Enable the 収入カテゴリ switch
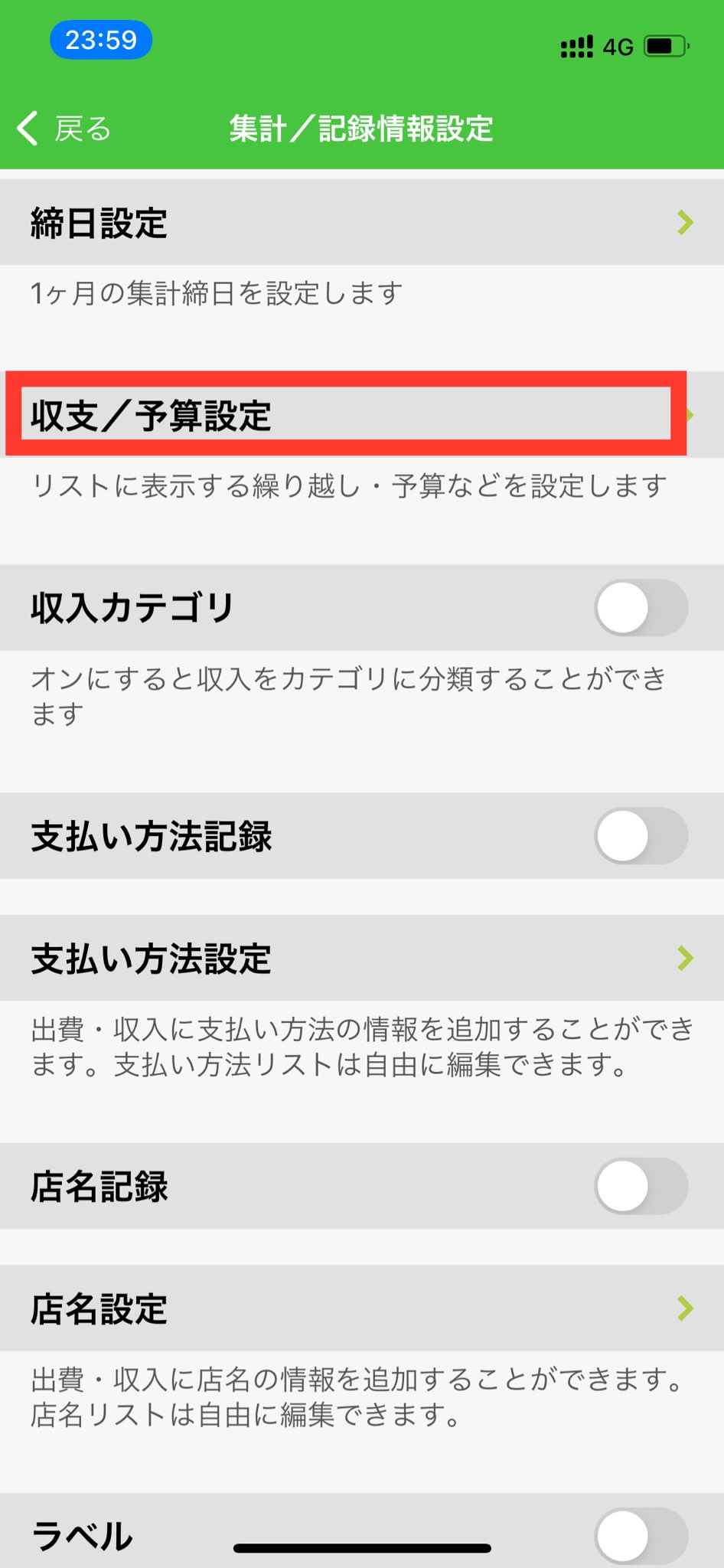The height and width of the screenshot is (1568, 724). 641,609
